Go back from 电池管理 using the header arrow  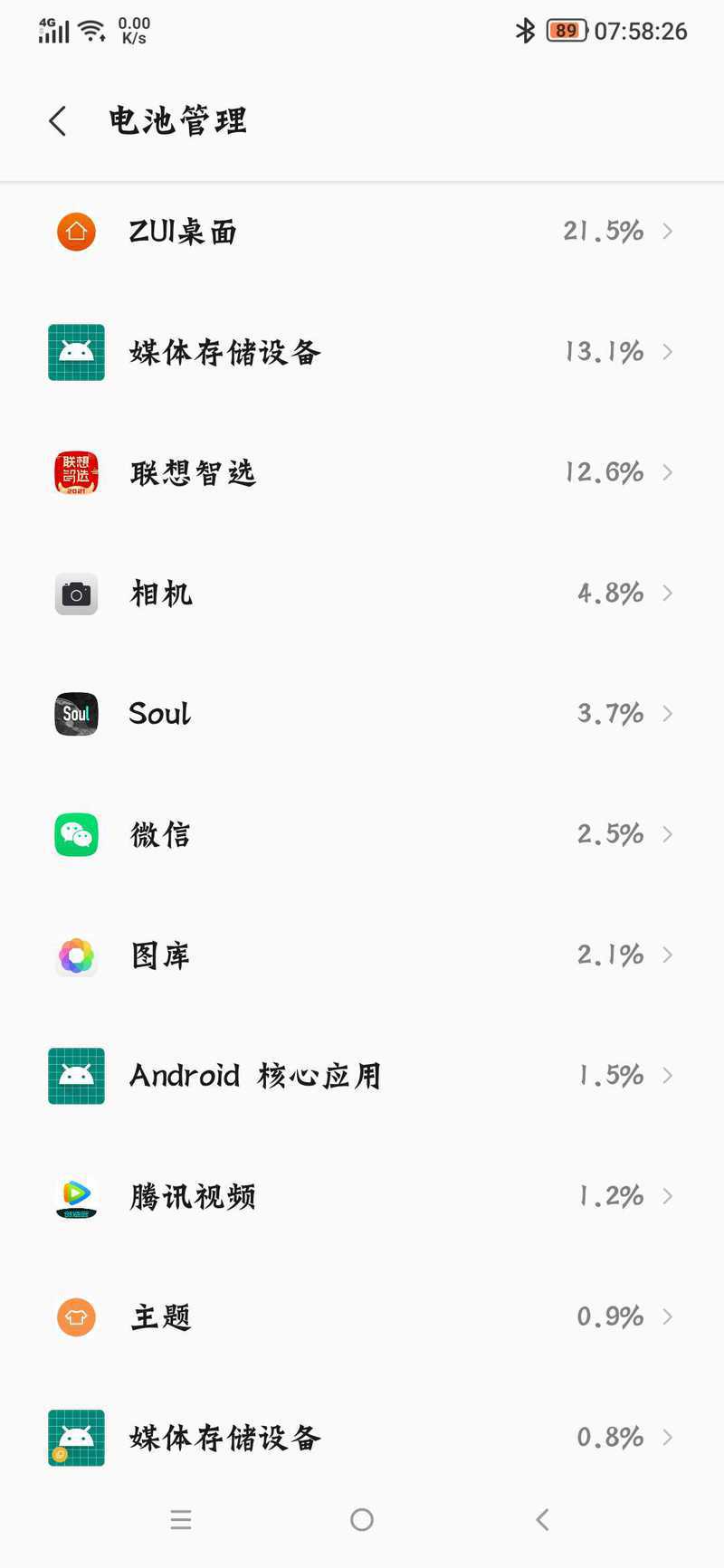(58, 121)
